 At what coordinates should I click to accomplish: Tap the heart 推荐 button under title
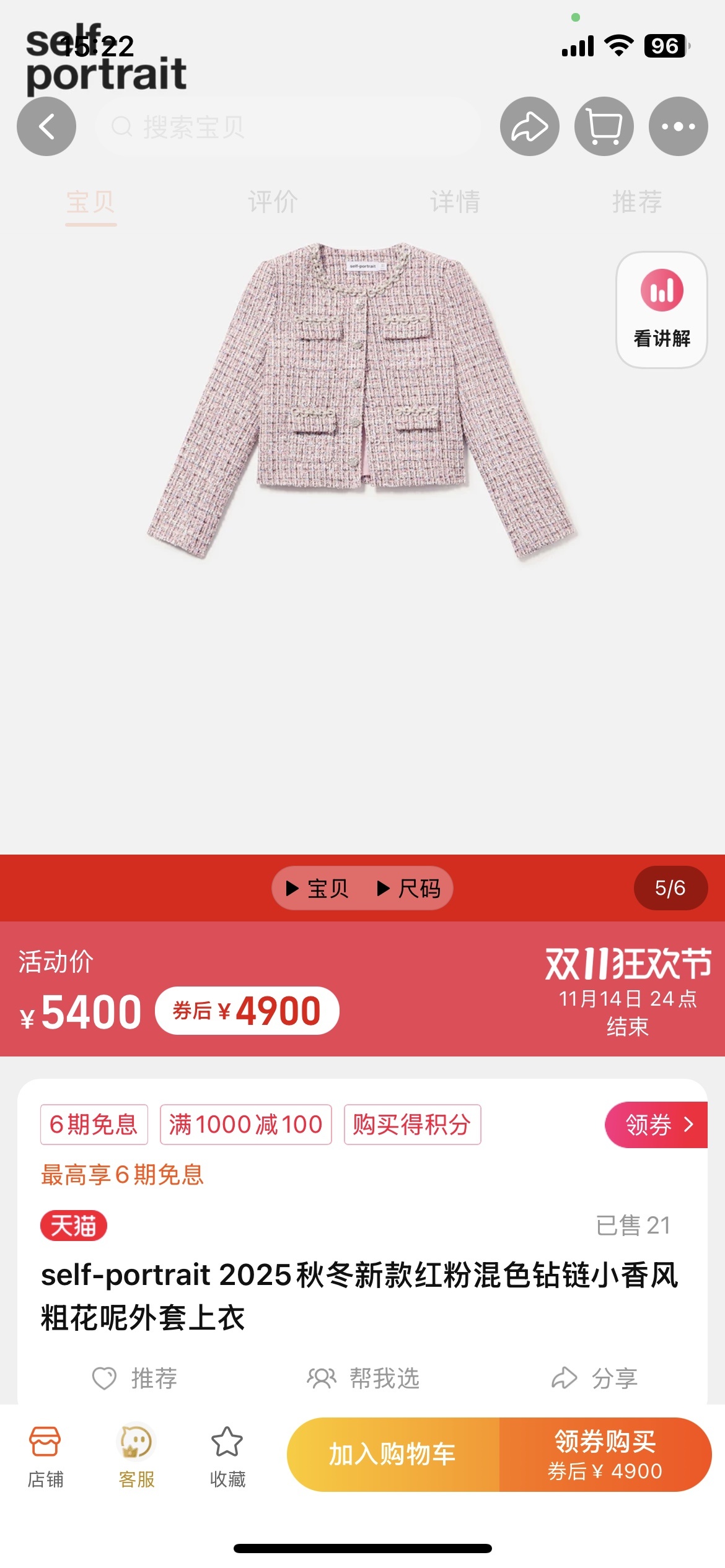click(x=135, y=1379)
